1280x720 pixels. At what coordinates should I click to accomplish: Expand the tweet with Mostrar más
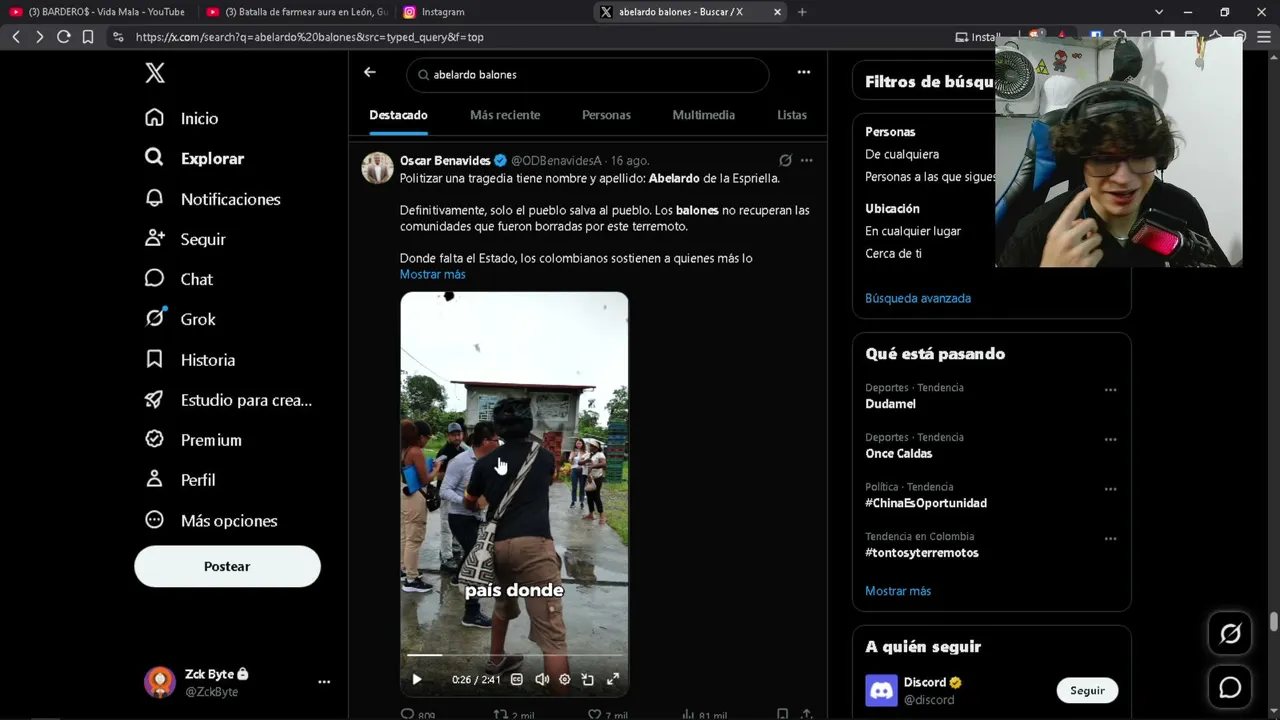click(432, 274)
